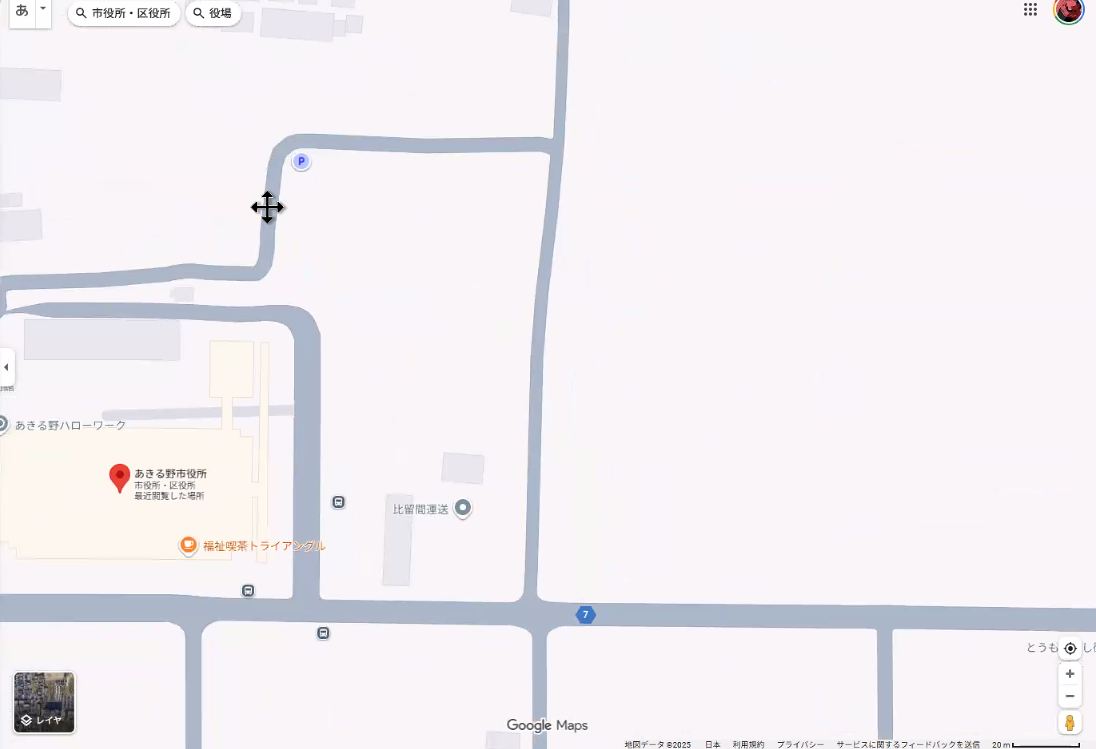
Task: Open 福祉喫茶トライアングル cafe marker
Action: (x=188, y=545)
